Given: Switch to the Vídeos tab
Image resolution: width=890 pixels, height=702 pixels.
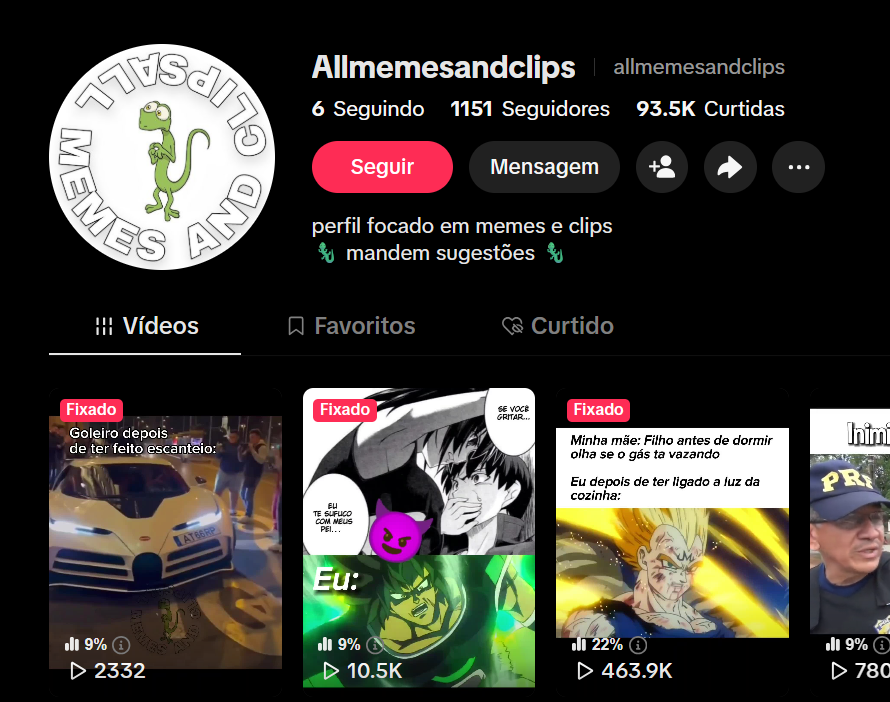Looking at the screenshot, I should 146,326.
